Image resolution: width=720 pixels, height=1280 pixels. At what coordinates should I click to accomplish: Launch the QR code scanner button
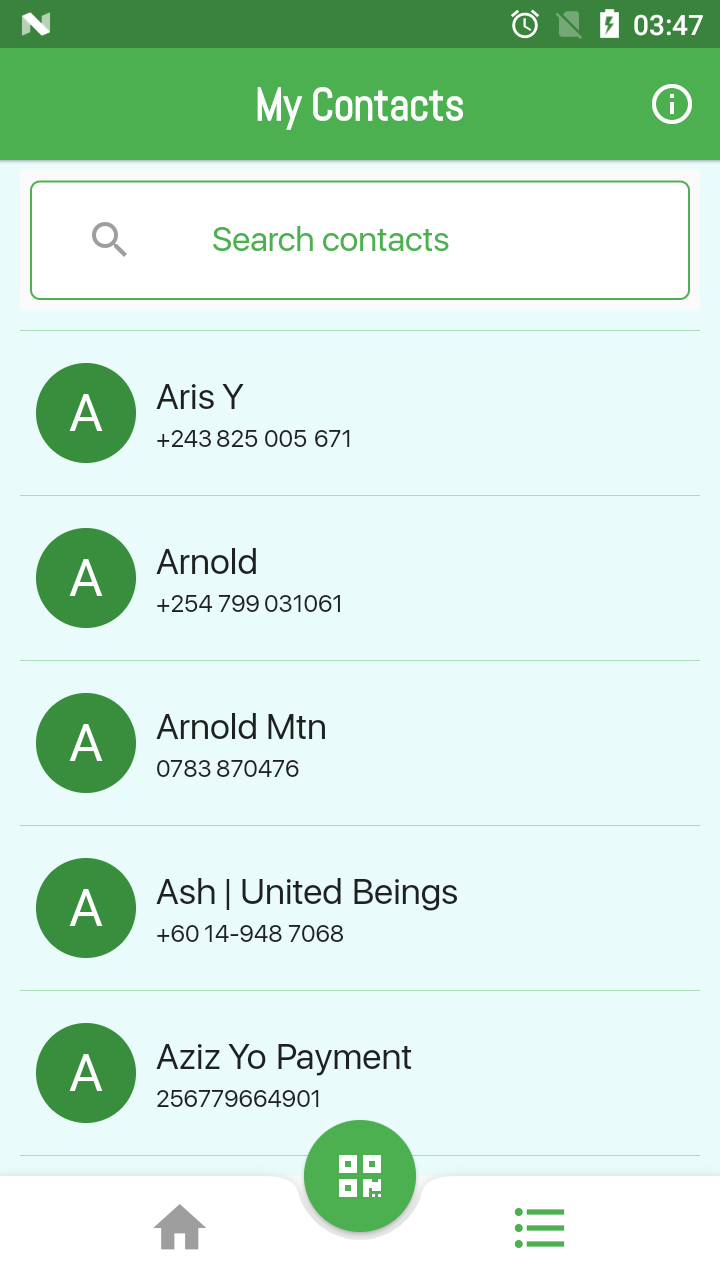click(x=360, y=1176)
